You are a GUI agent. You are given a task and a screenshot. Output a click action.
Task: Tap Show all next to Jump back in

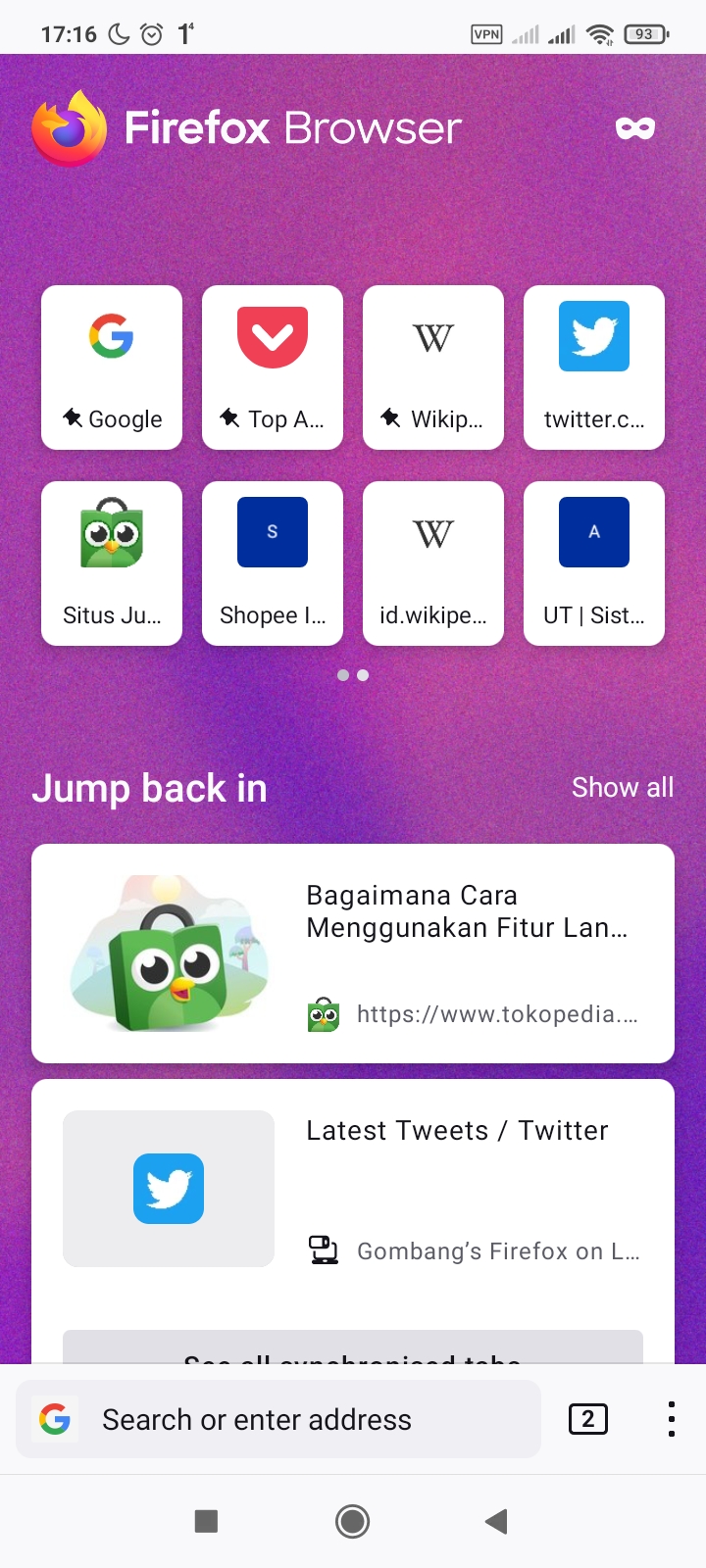622,788
